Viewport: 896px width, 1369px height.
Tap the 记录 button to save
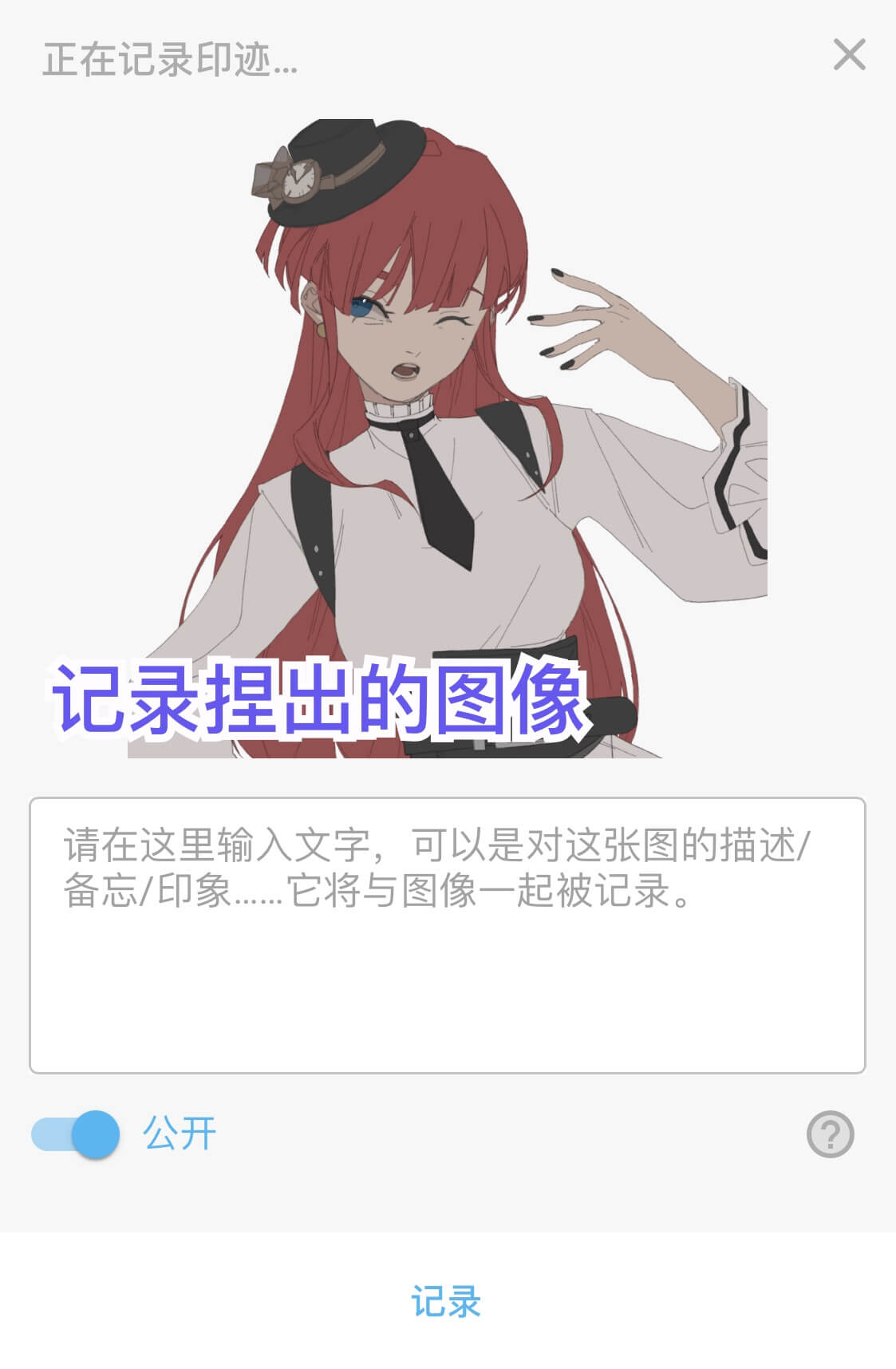tap(447, 1301)
